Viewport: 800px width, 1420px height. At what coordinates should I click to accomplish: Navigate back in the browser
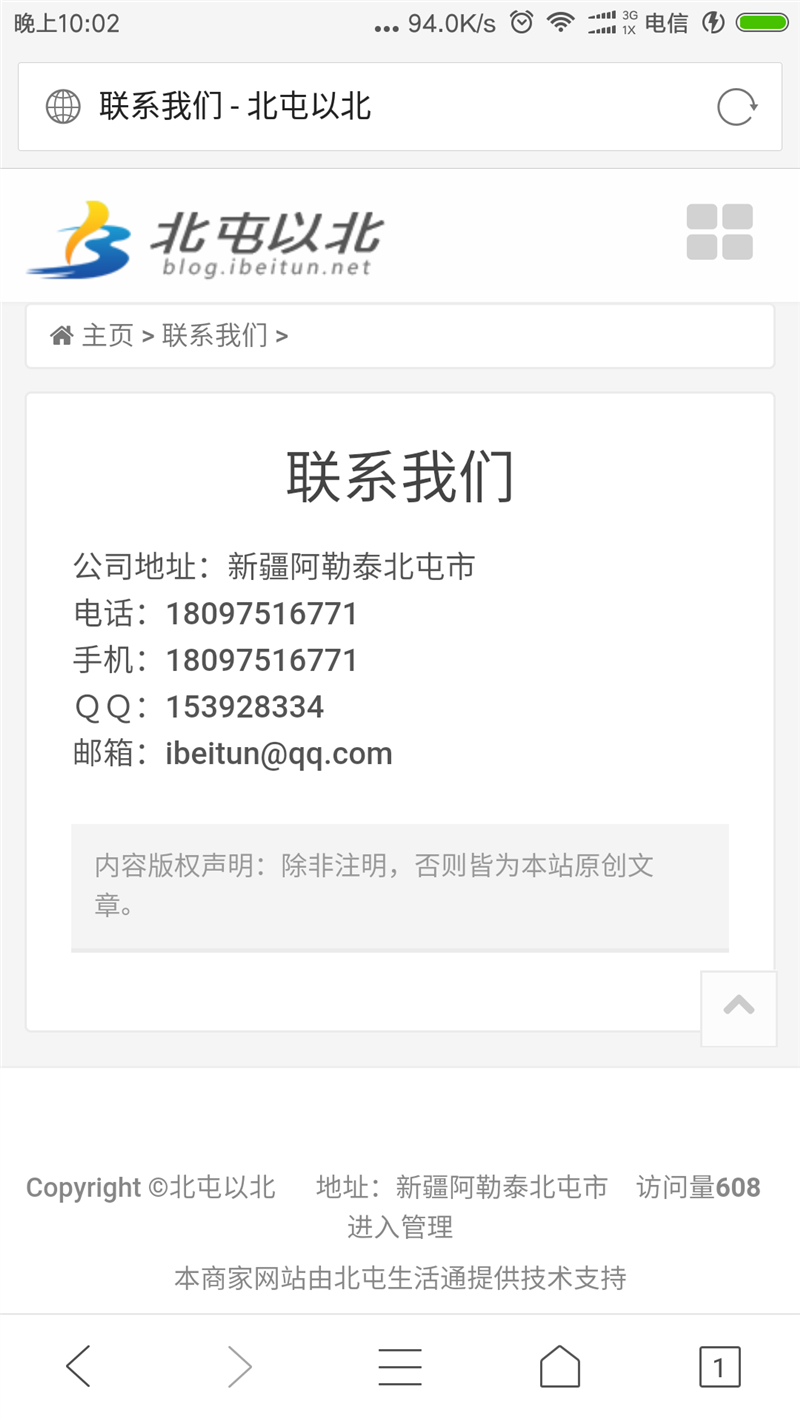pos(79,1366)
